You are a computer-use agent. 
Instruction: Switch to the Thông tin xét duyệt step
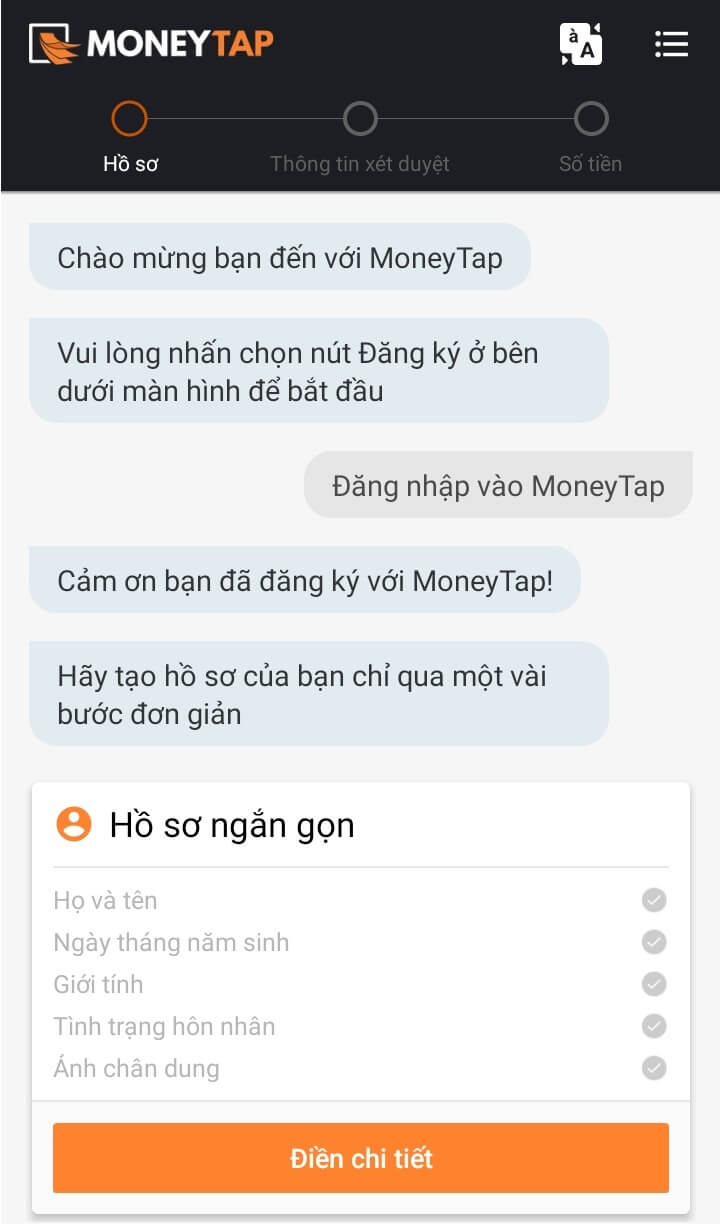(359, 163)
